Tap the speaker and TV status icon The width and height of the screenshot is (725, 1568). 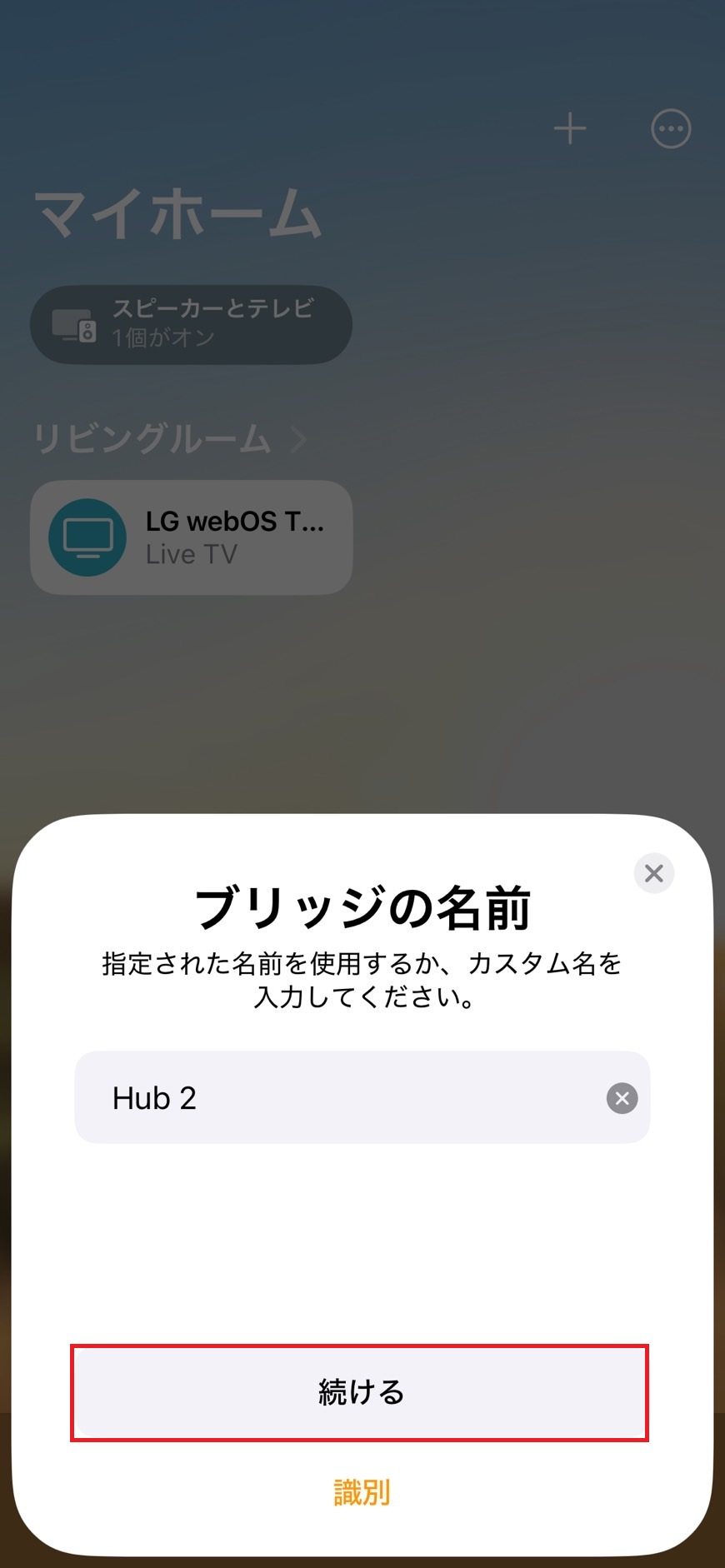click(75, 324)
